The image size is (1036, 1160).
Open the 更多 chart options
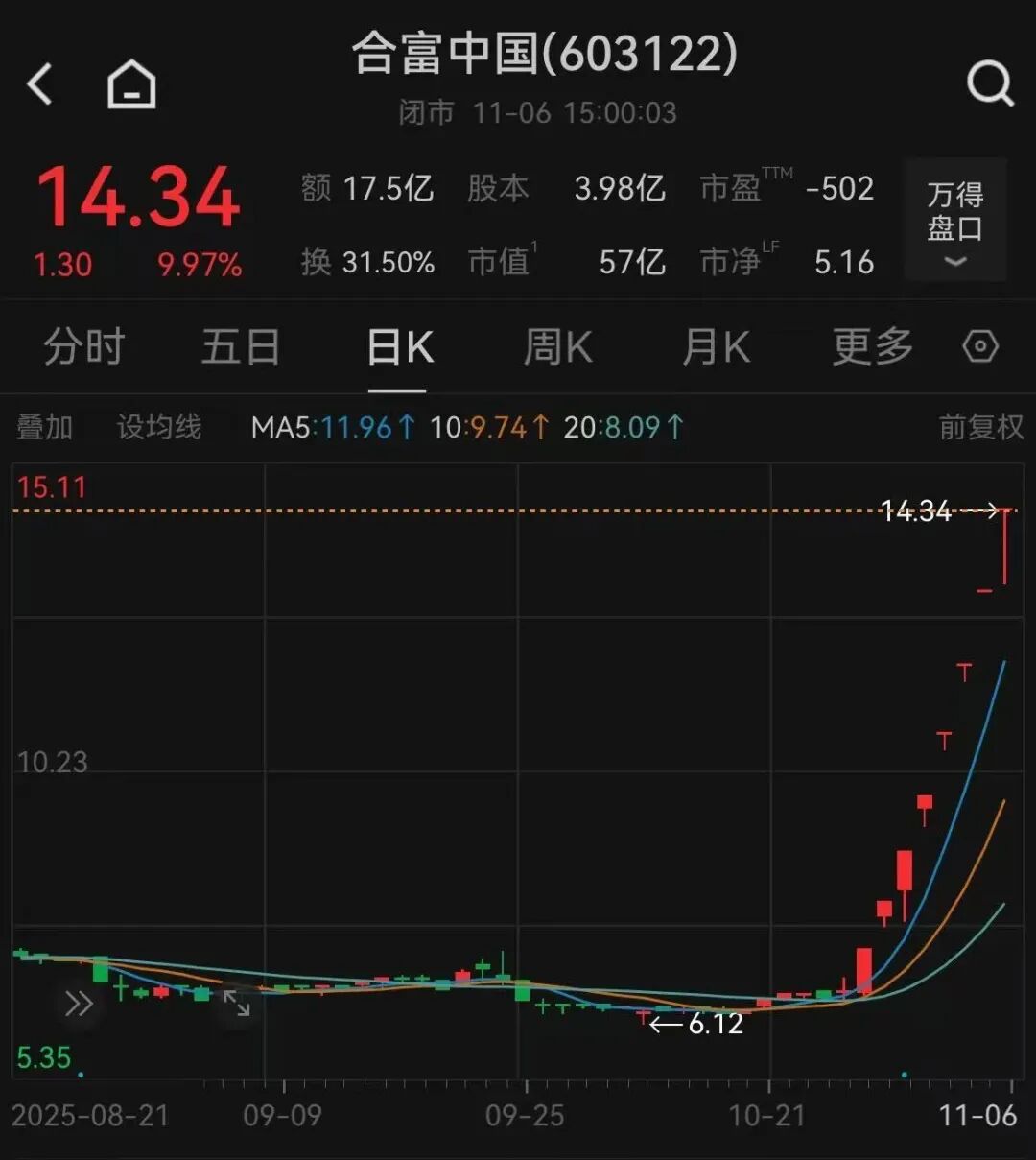pos(872,347)
